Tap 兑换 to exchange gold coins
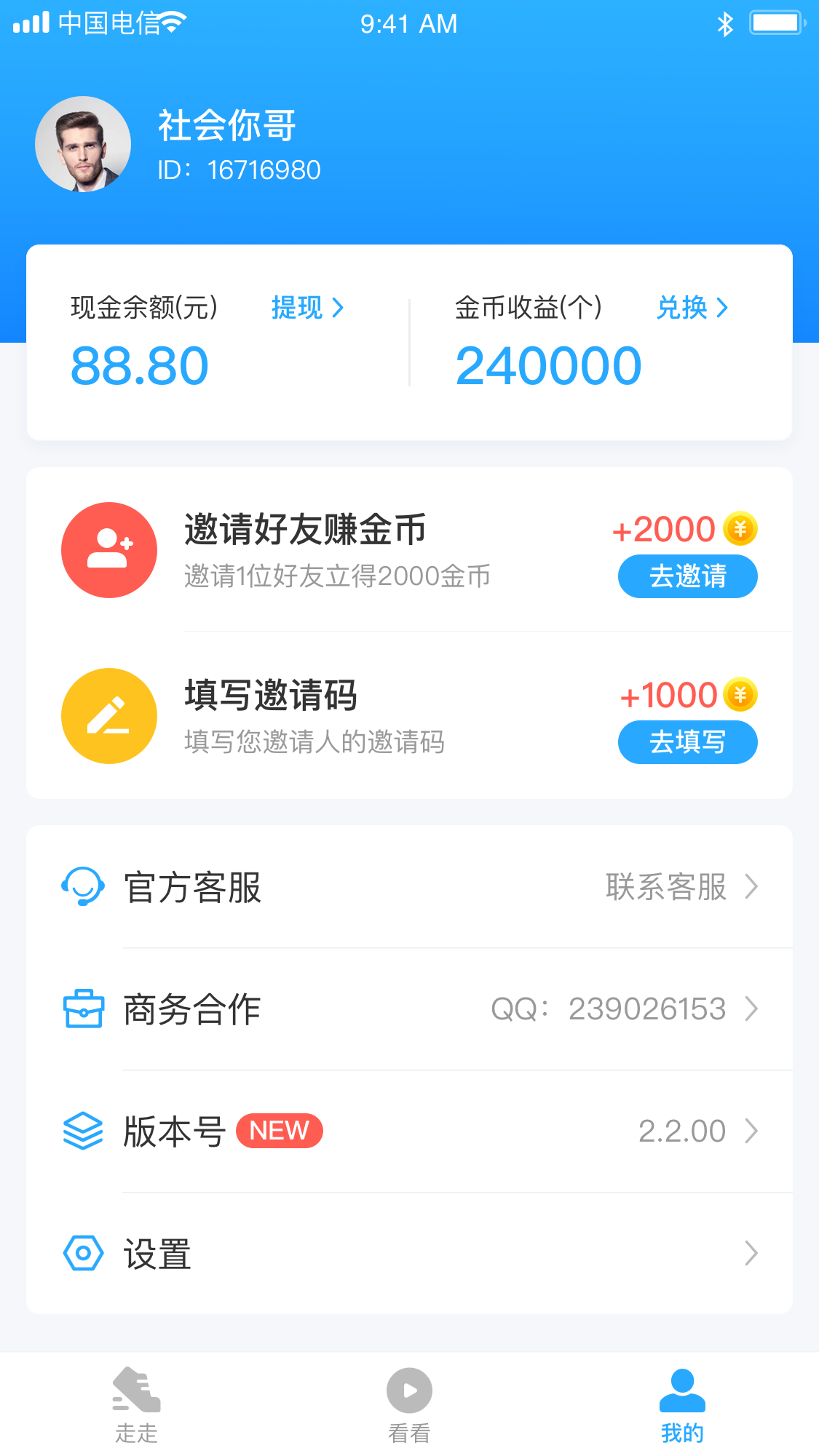Screen dimensions: 819x1456 (692, 308)
